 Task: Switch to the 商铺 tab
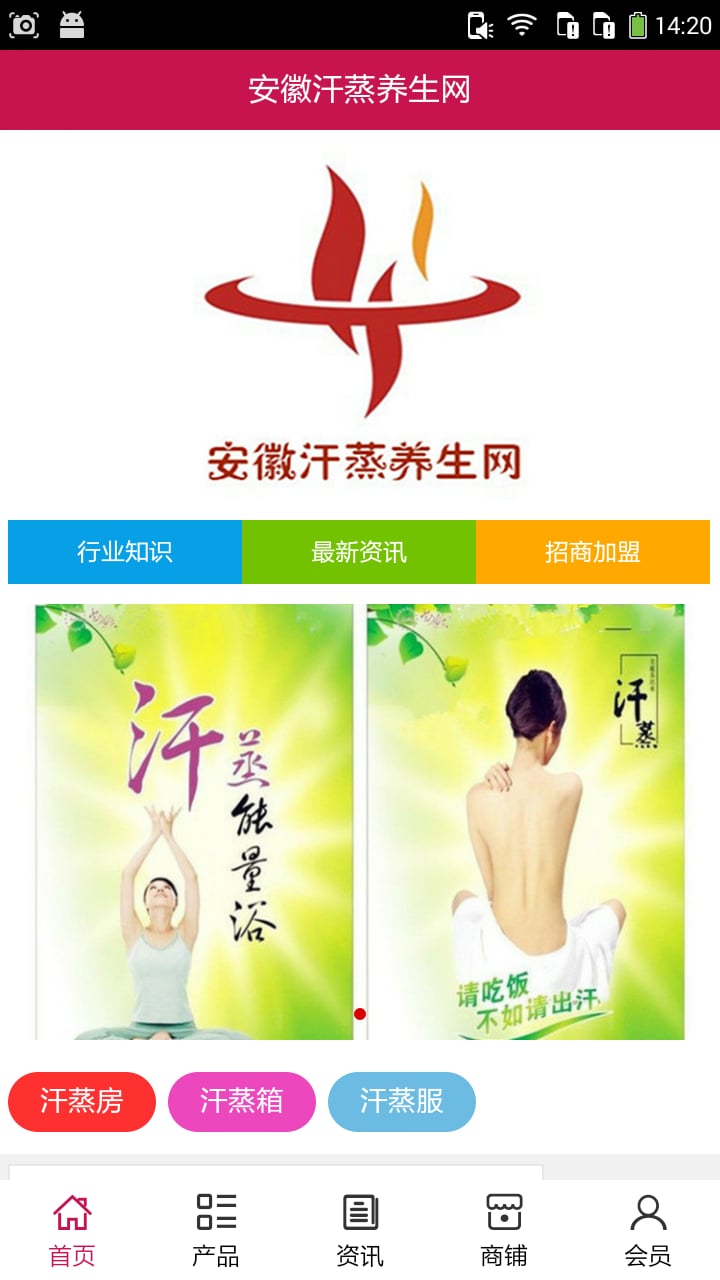tap(504, 1230)
